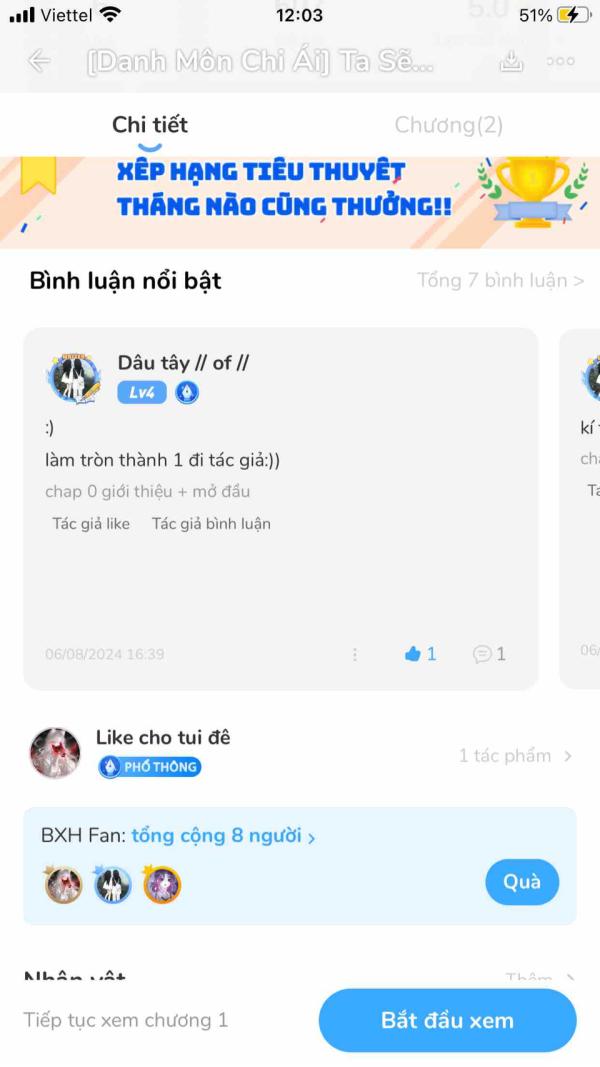Go back using the arrow icon
This screenshot has width=600, height=1067.
click(x=39, y=61)
